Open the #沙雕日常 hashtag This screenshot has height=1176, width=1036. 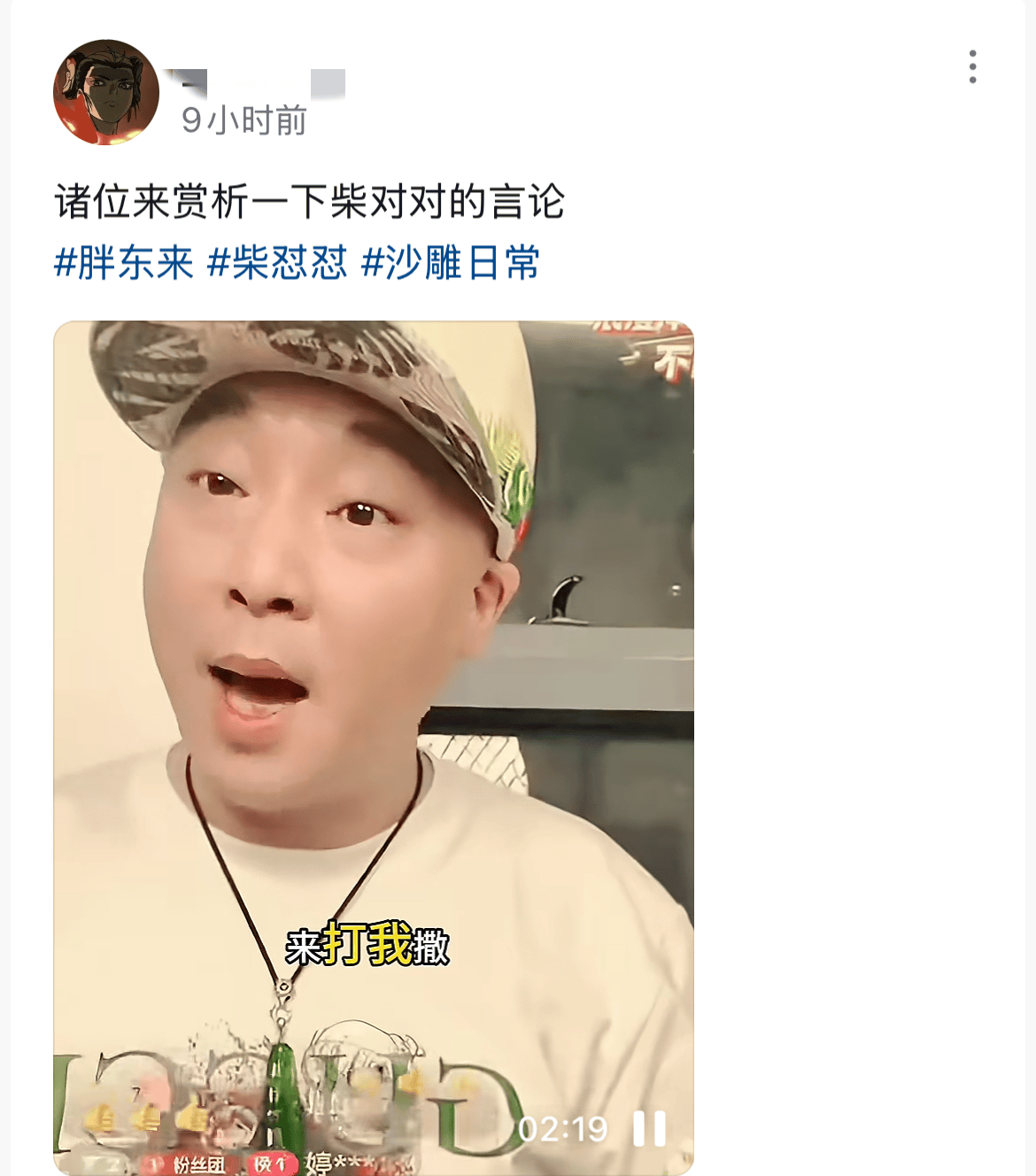point(451,263)
